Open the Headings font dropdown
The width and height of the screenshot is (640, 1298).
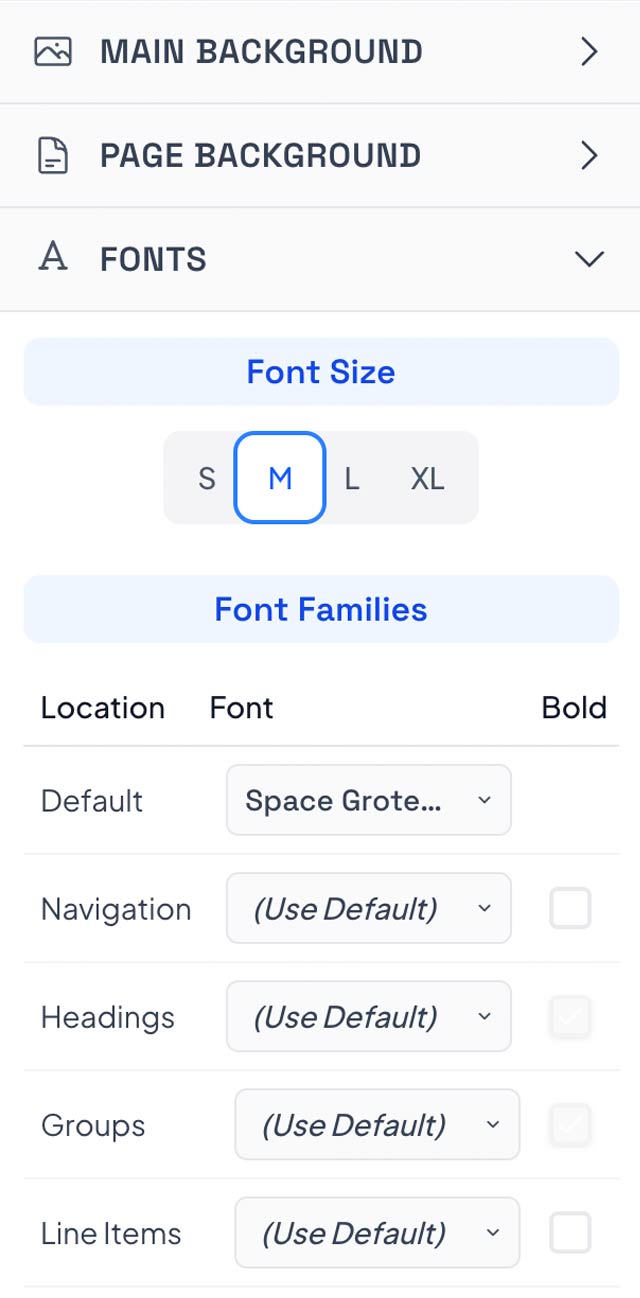[x=369, y=1016]
